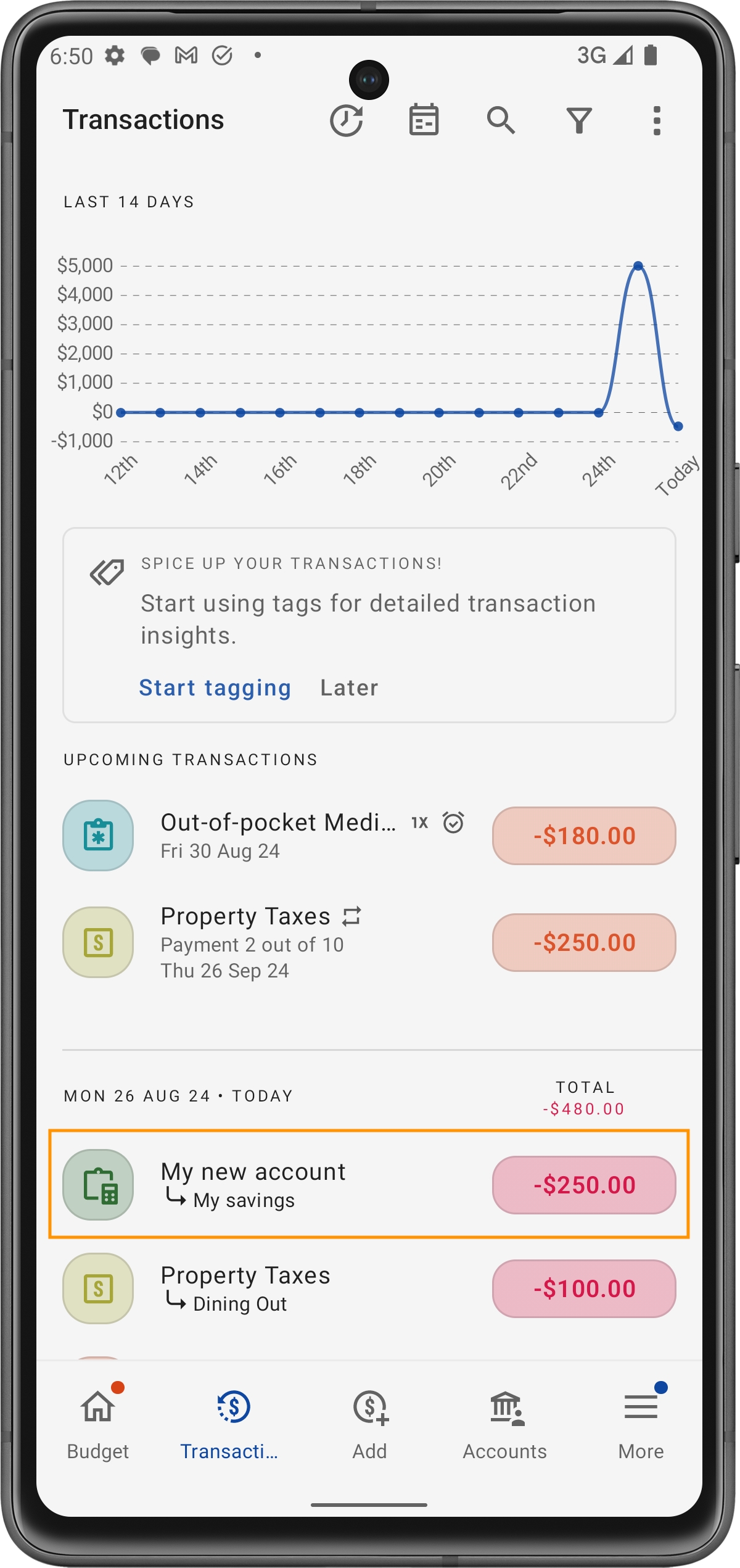Tap Start tagging

pyautogui.click(x=215, y=687)
